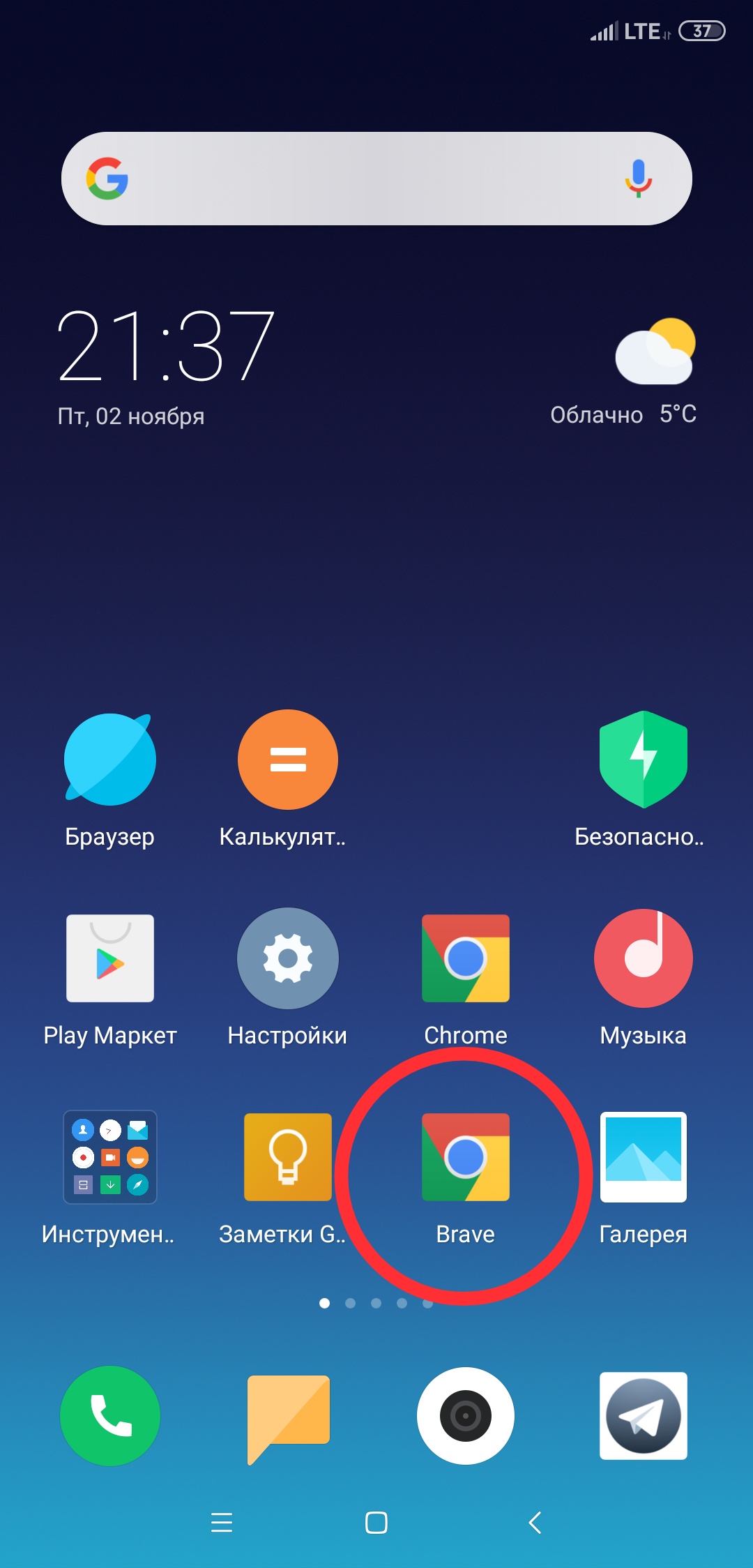The height and width of the screenshot is (1568, 753).
Task: Open the phone dialer in the dock
Action: pyautogui.click(x=110, y=1416)
